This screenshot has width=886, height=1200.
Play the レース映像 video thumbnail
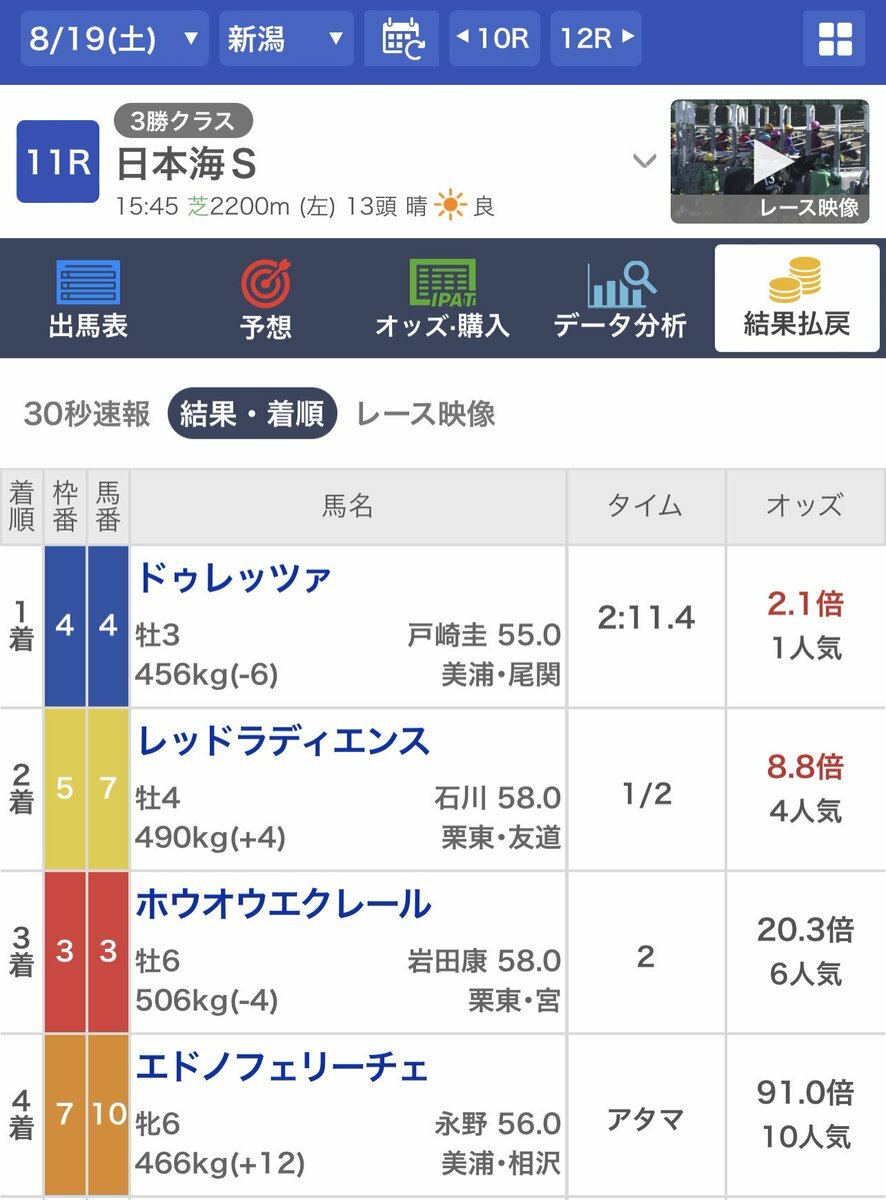click(769, 161)
